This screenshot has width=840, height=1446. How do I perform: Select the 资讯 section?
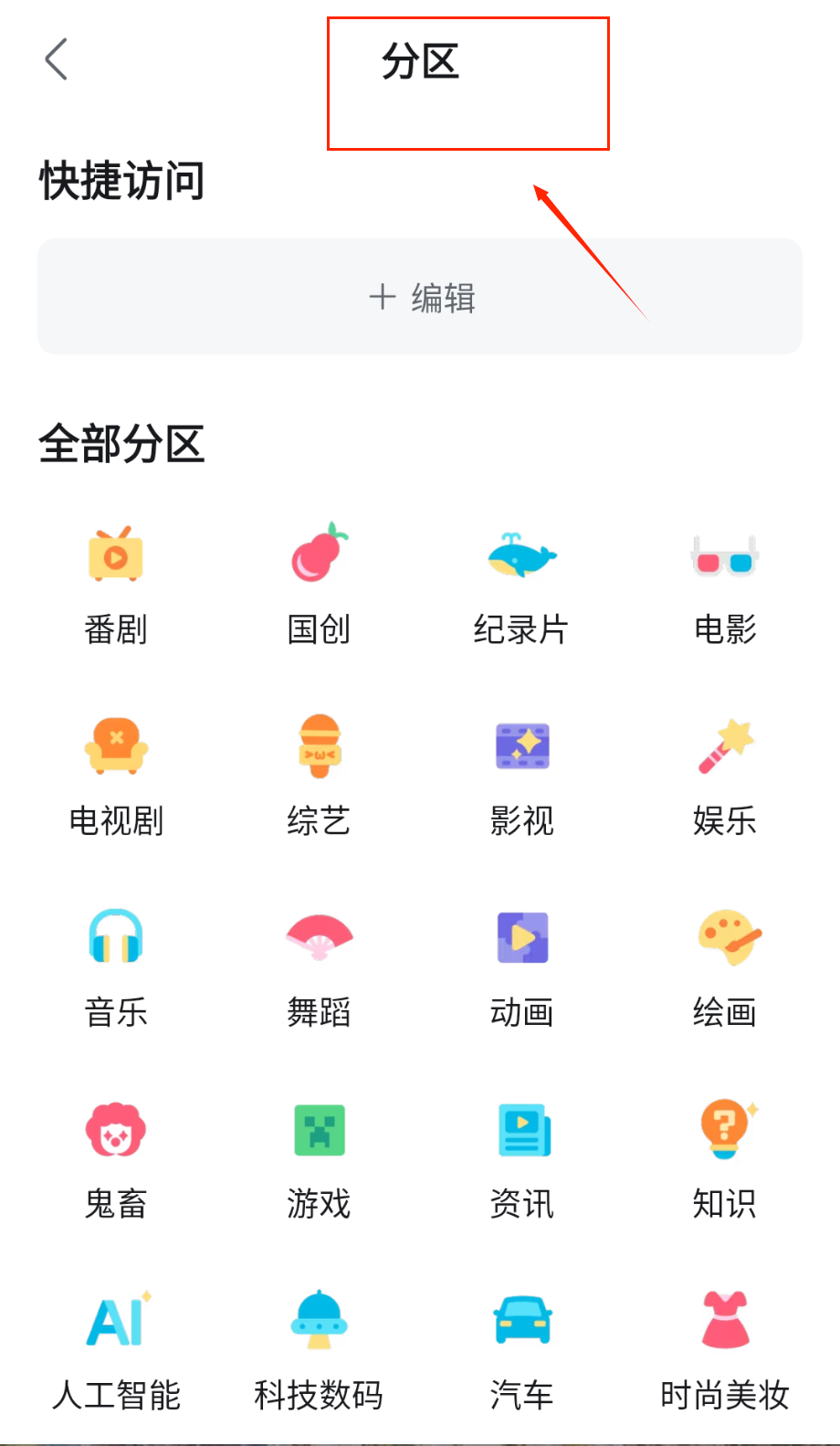[x=521, y=1158]
